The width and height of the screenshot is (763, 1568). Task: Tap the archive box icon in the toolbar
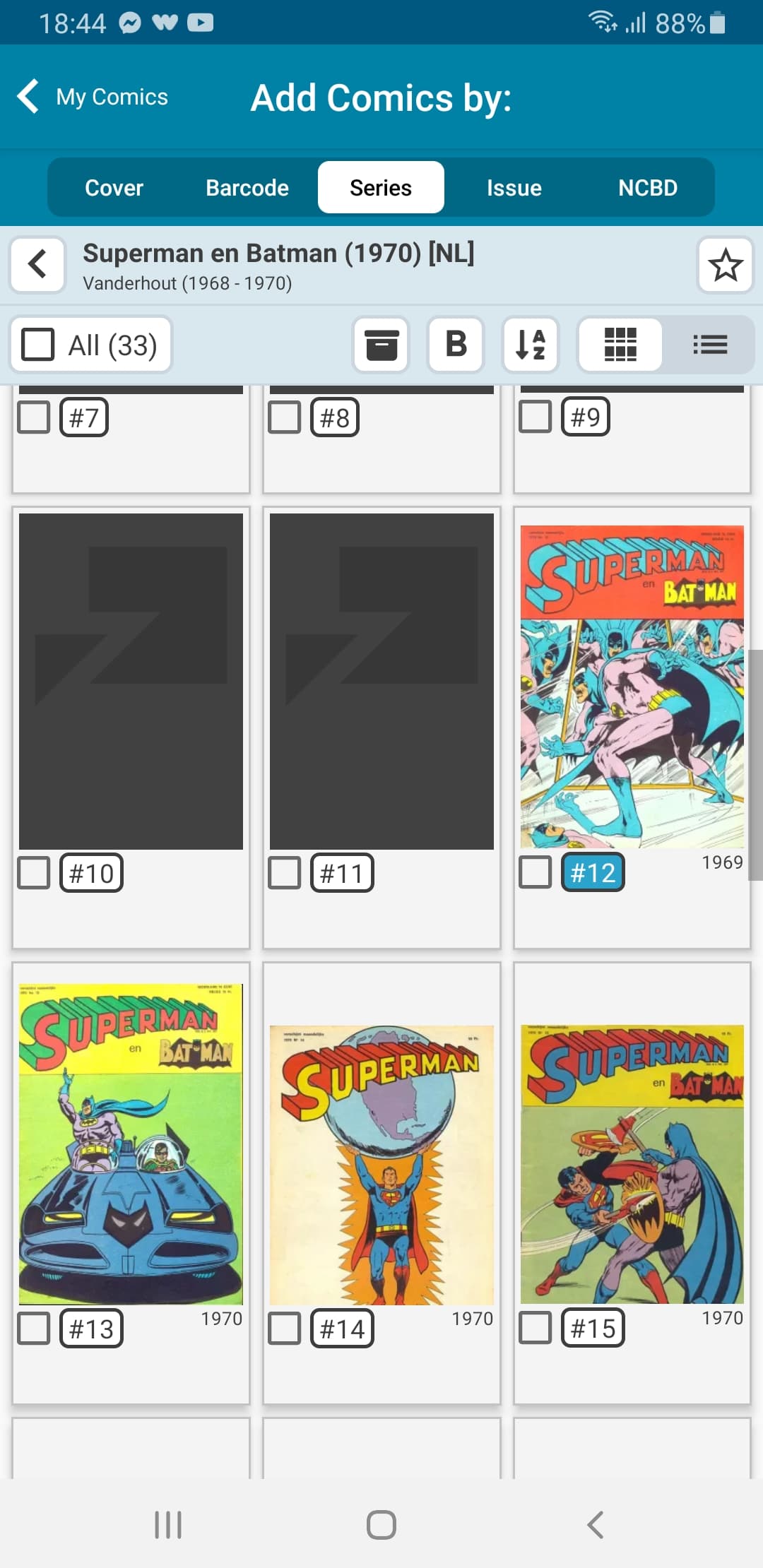pyautogui.click(x=381, y=345)
